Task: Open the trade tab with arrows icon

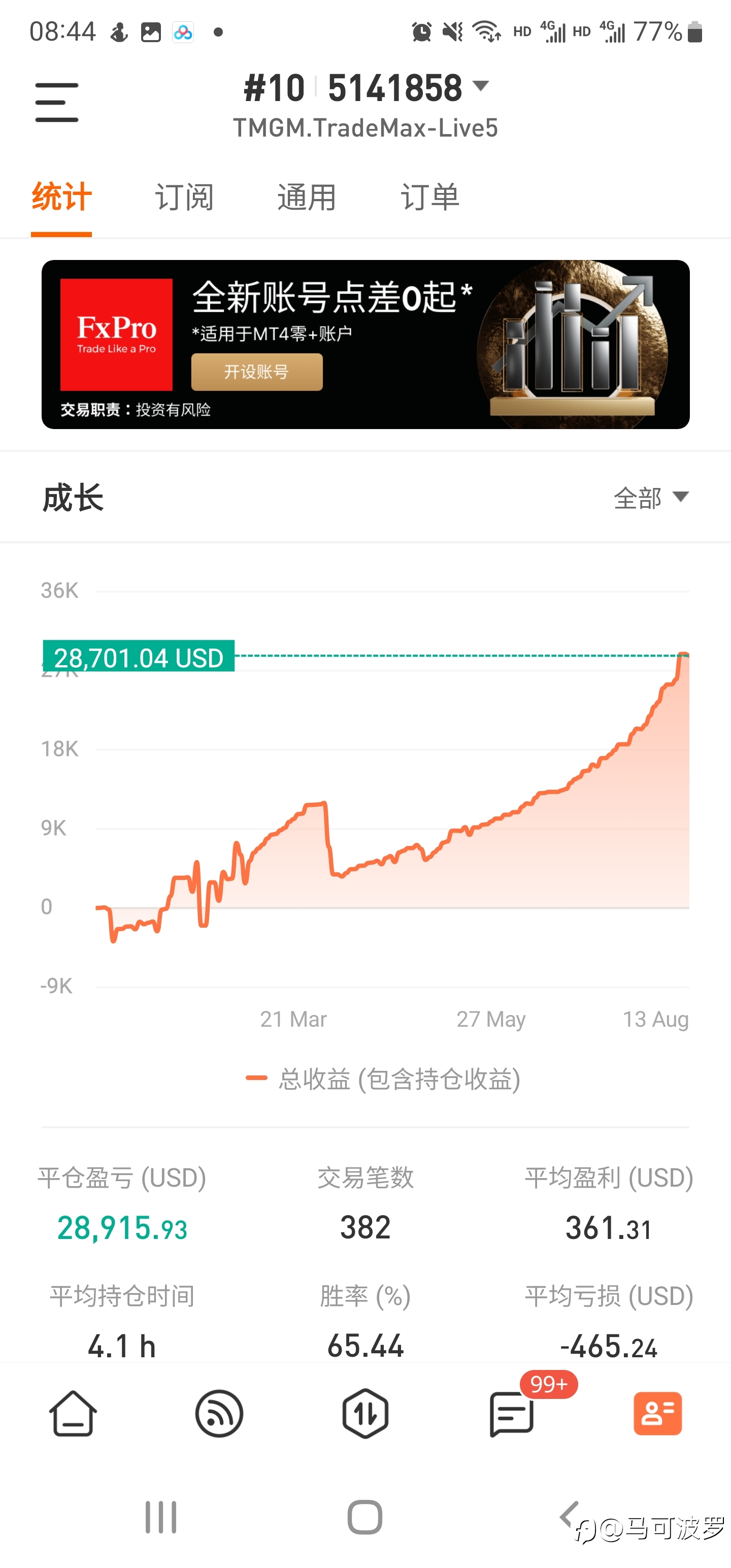Action: pos(365,1414)
